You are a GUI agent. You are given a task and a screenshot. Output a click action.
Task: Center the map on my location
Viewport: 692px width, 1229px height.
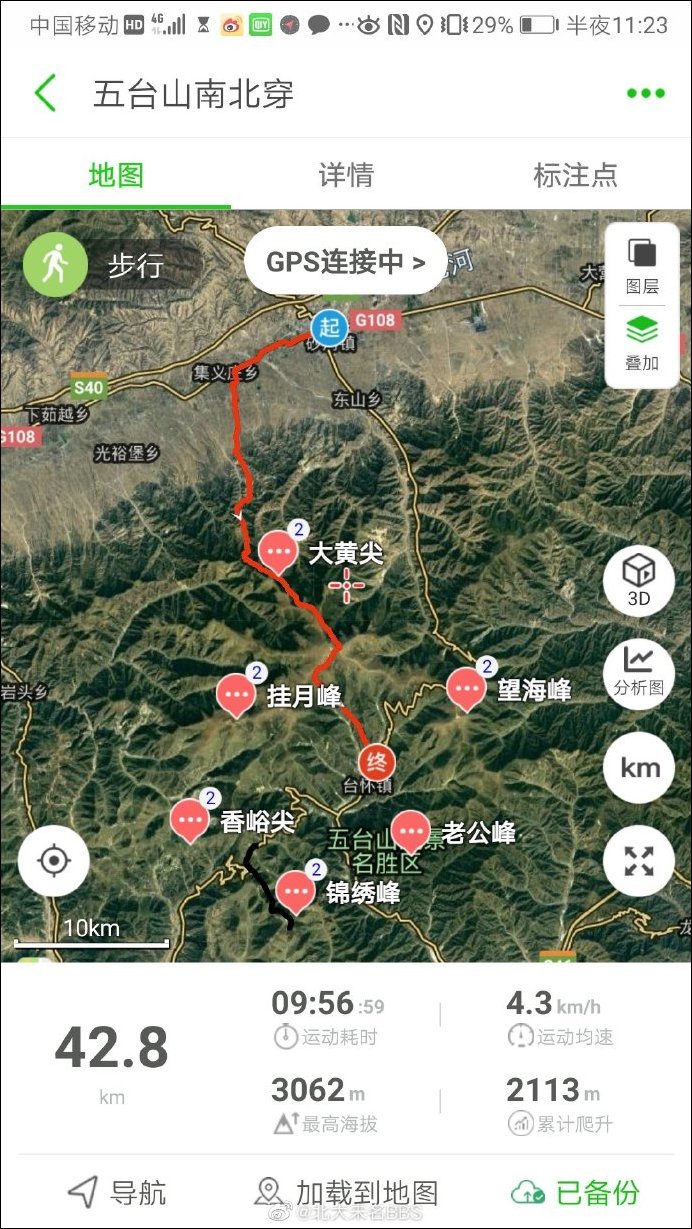[54, 861]
